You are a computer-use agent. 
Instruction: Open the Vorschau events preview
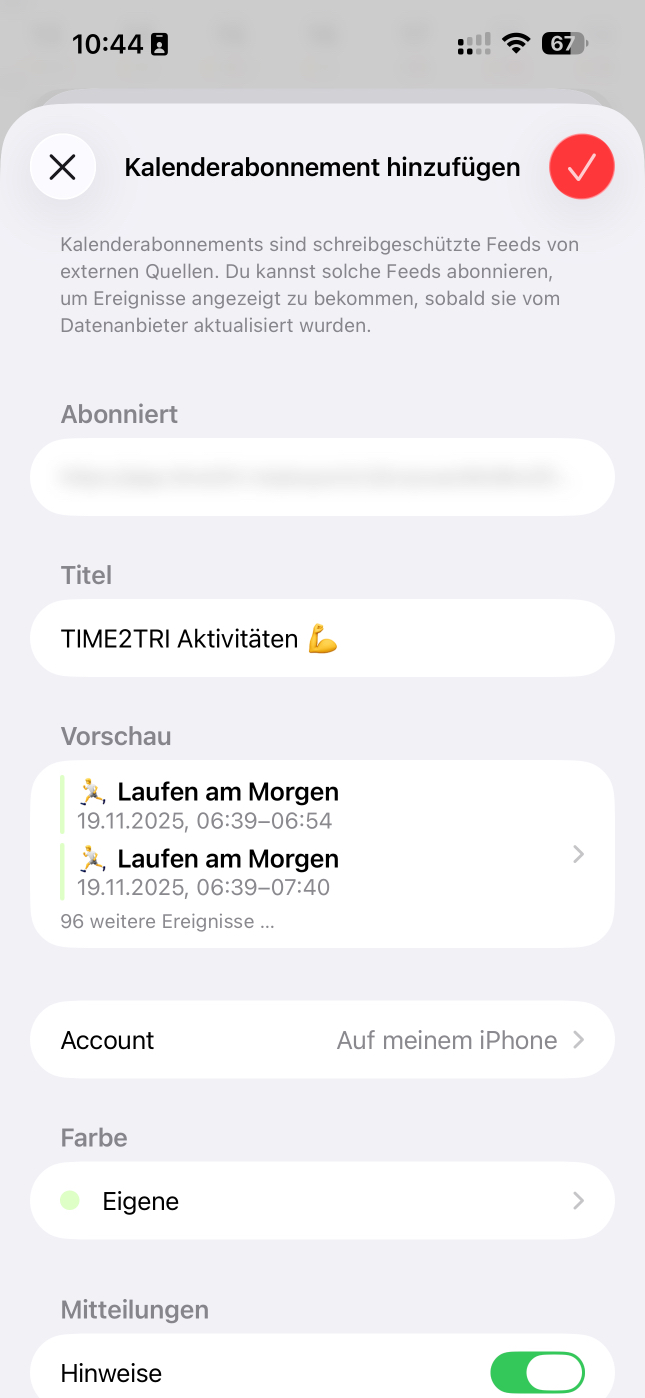322,853
